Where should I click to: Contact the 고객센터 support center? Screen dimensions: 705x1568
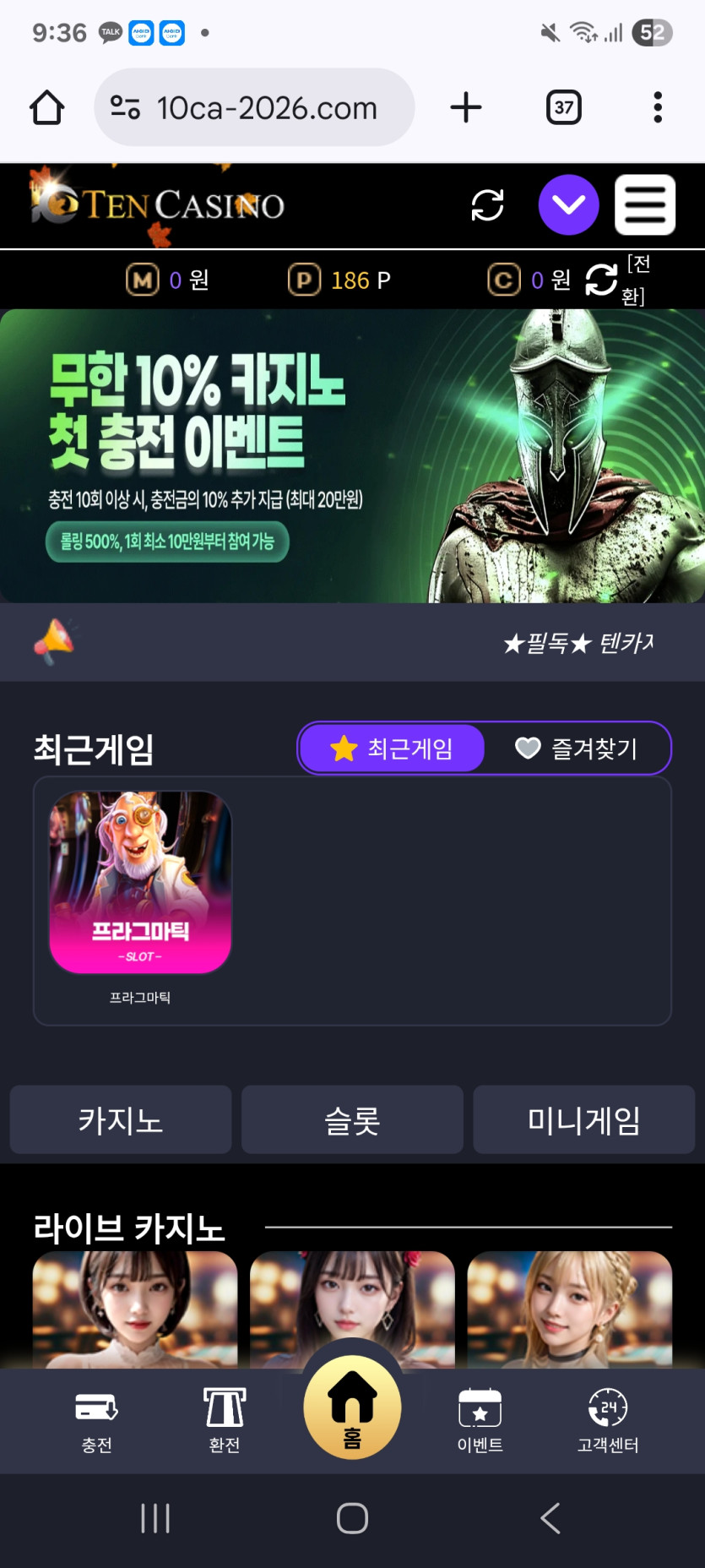[608, 1420]
